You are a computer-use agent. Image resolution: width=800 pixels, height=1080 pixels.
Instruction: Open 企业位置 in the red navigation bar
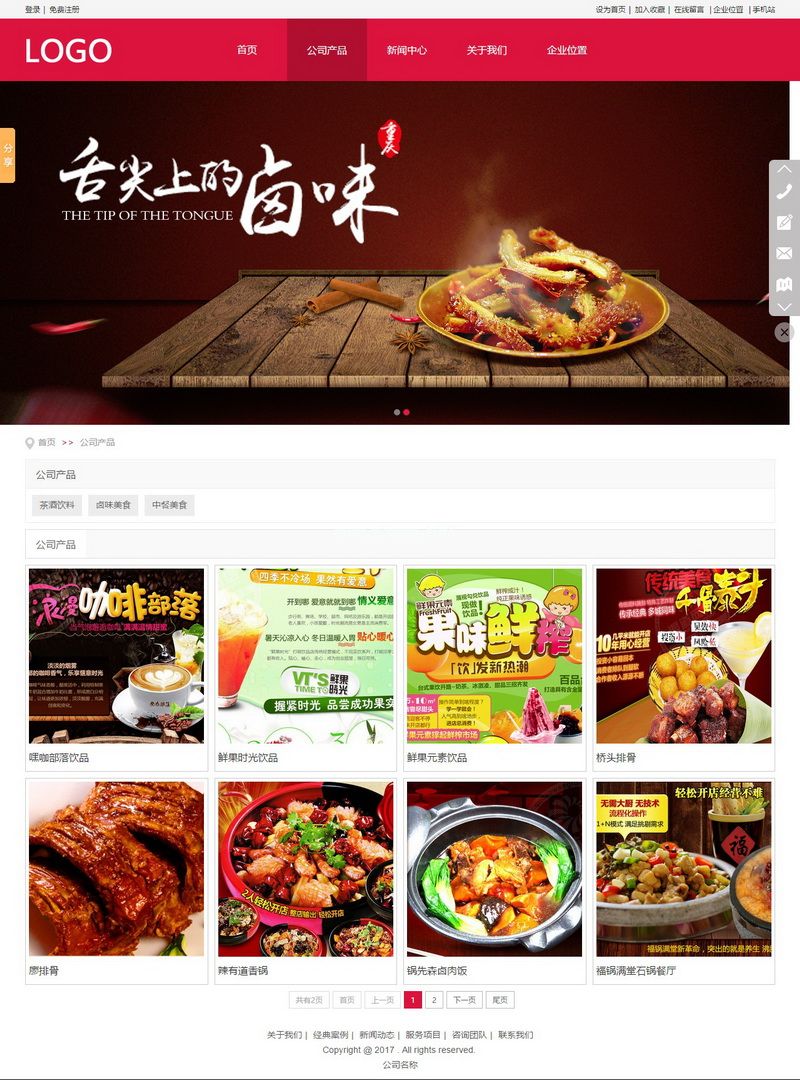pyautogui.click(x=567, y=50)
